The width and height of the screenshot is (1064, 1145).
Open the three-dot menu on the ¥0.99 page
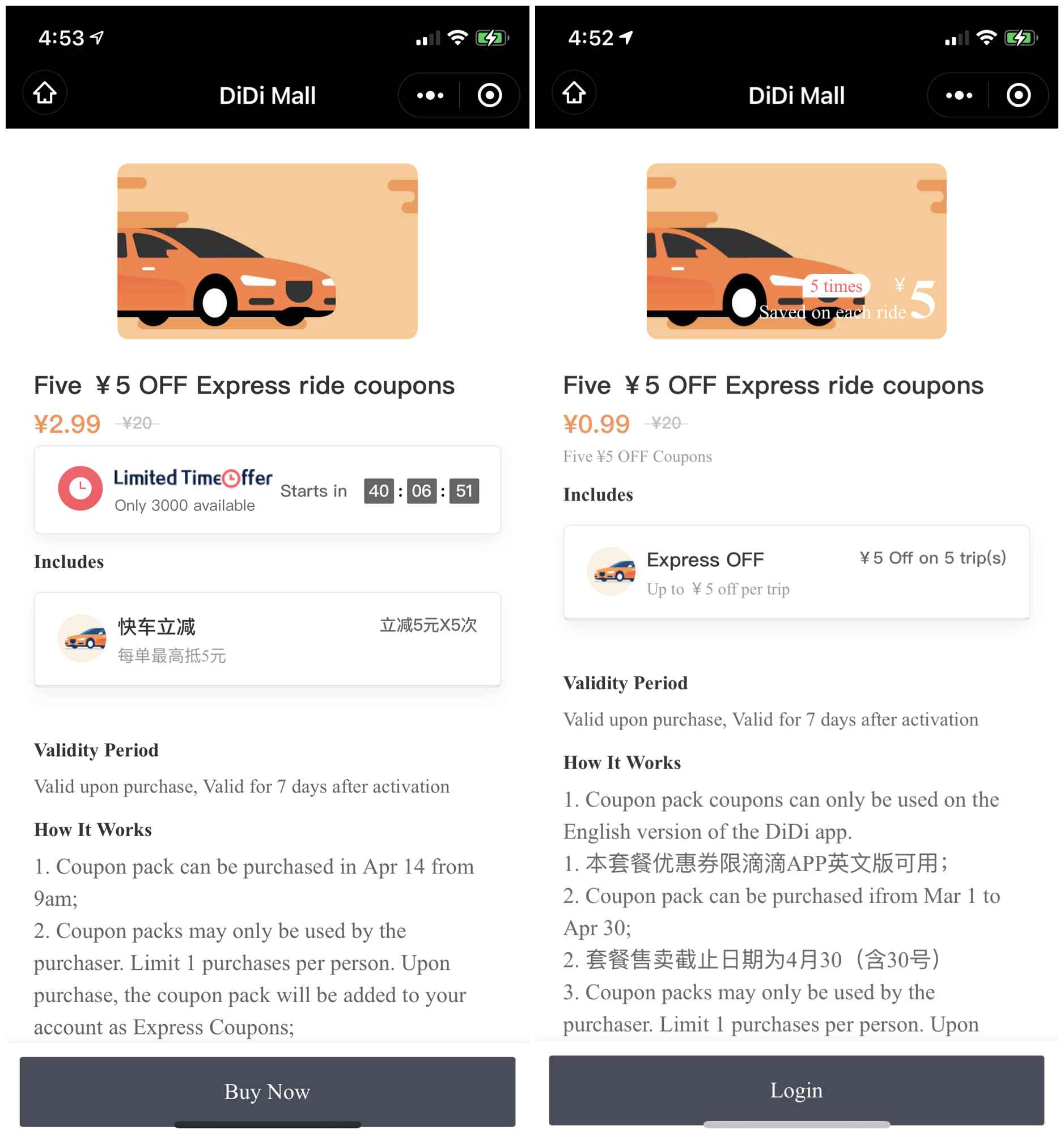click(x=959, y=96)
